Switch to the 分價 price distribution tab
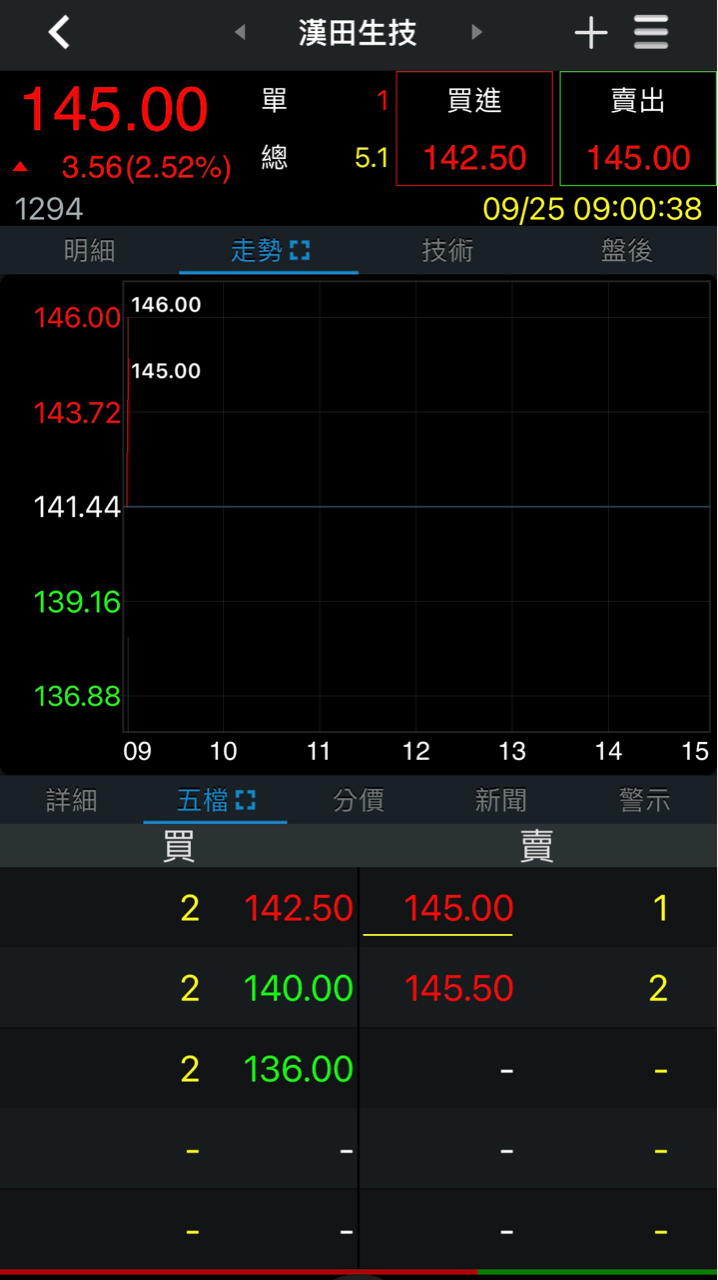Image resolution: width=718 pixels, height=1280 pixels. pos(358,801)
